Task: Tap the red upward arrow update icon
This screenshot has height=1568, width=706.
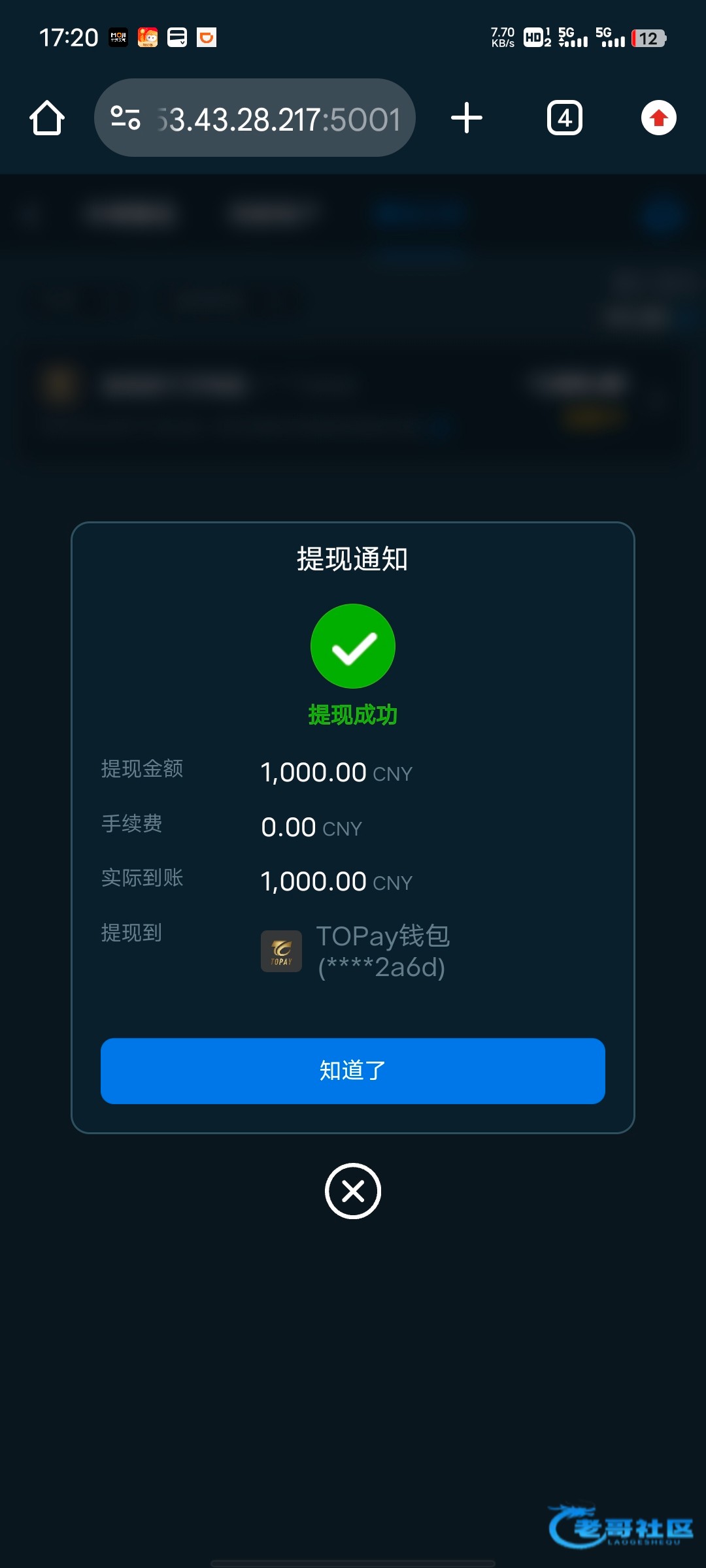Action: 659,118
